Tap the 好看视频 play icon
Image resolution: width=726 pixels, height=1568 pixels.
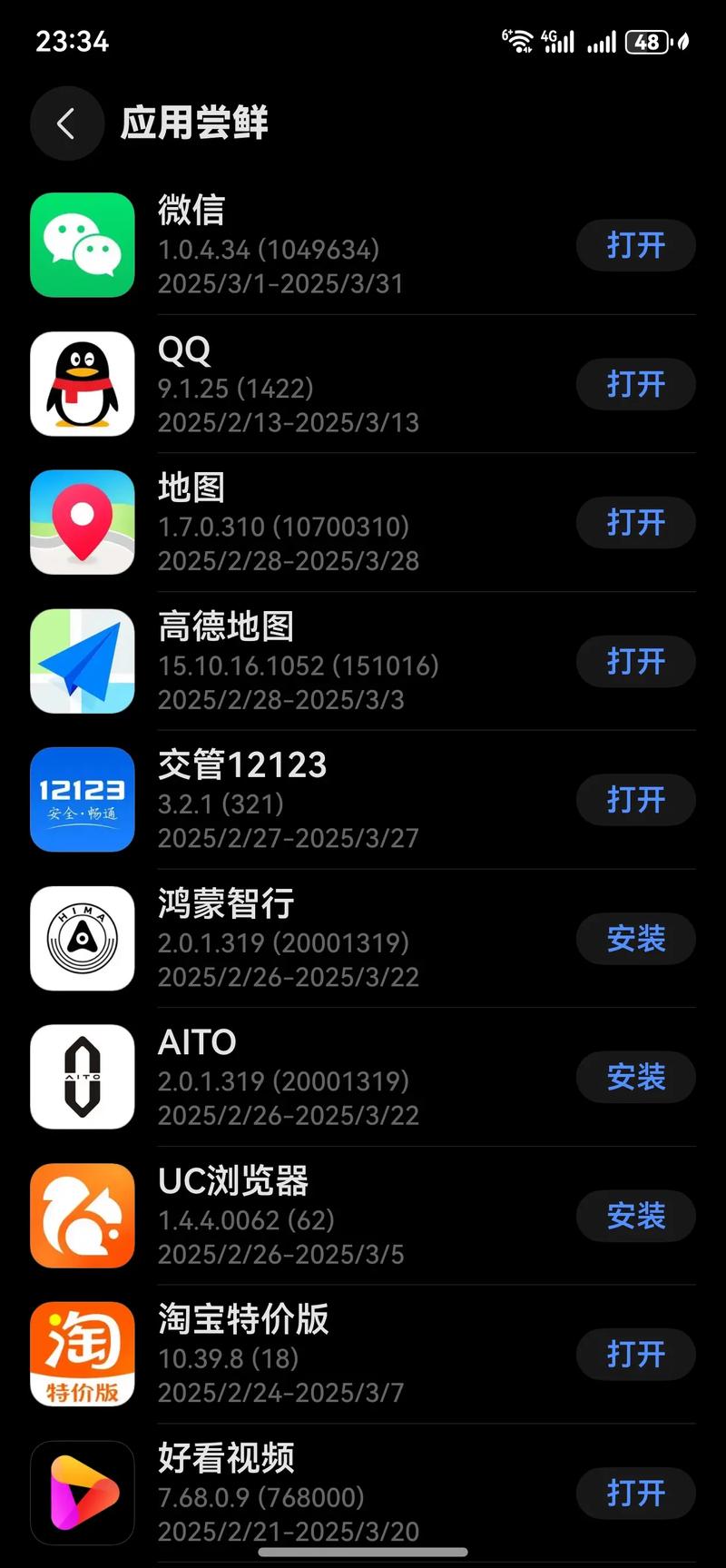(x=82, y=1493)
